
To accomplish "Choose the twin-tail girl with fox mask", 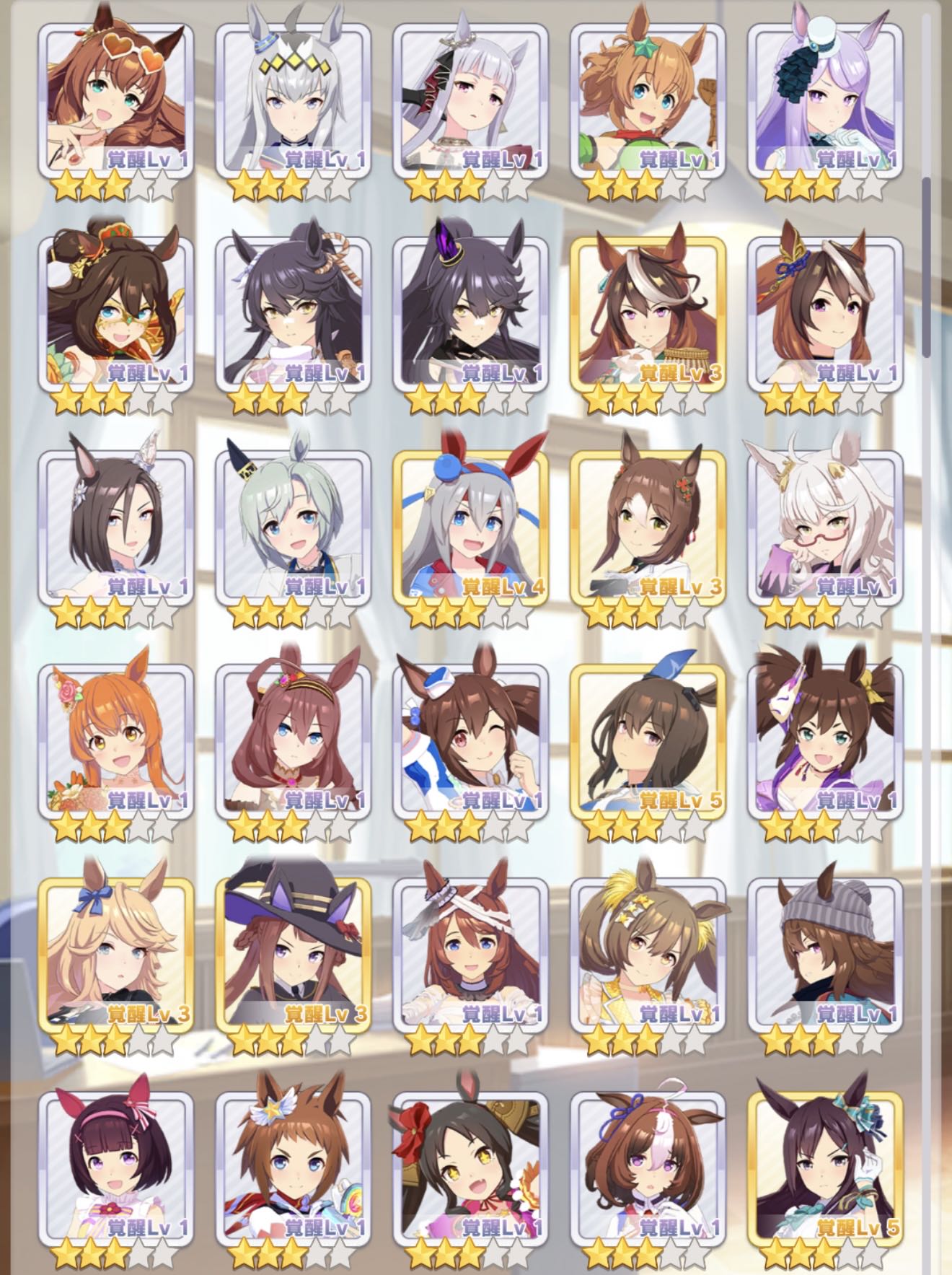I will click(x=825, y=740).
